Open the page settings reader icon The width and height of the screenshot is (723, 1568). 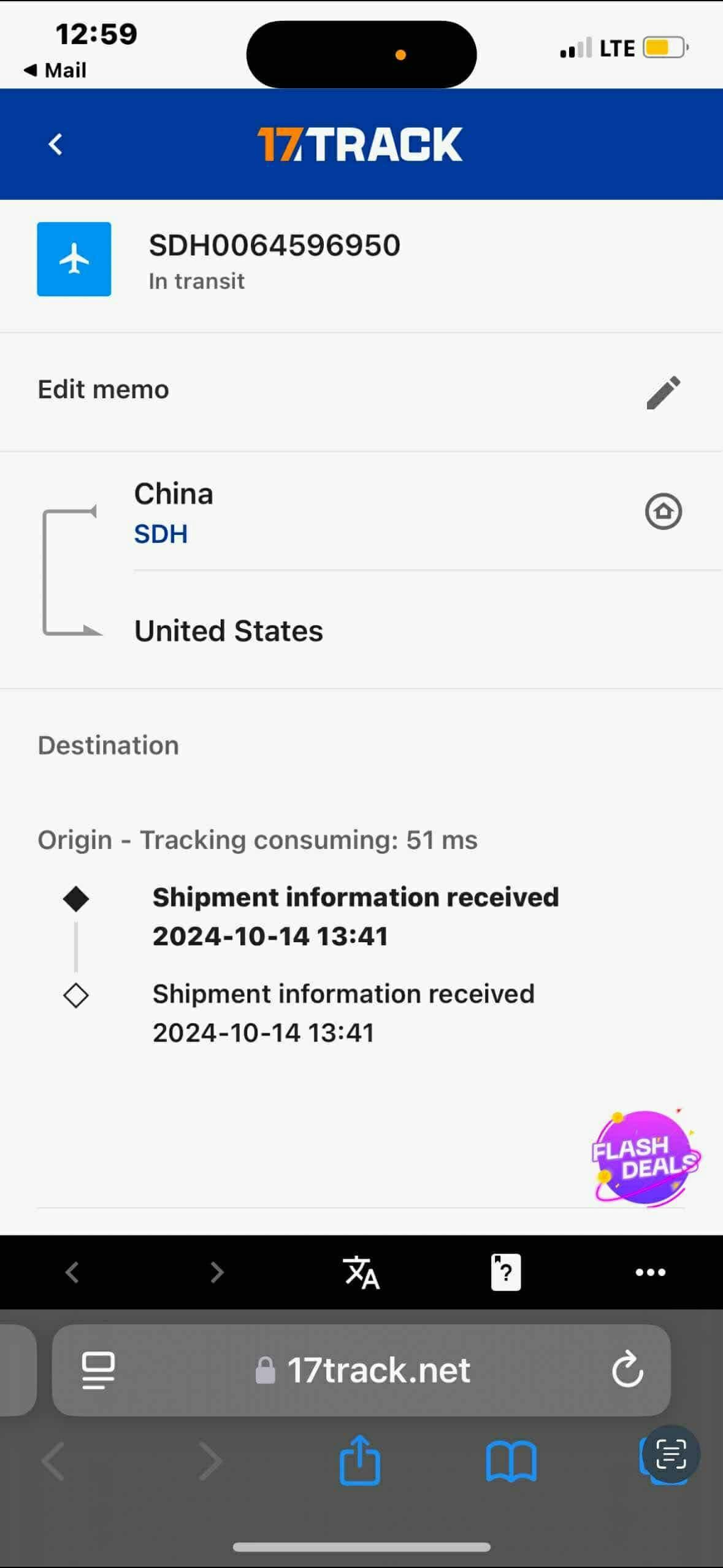[x=98, y=1369]
